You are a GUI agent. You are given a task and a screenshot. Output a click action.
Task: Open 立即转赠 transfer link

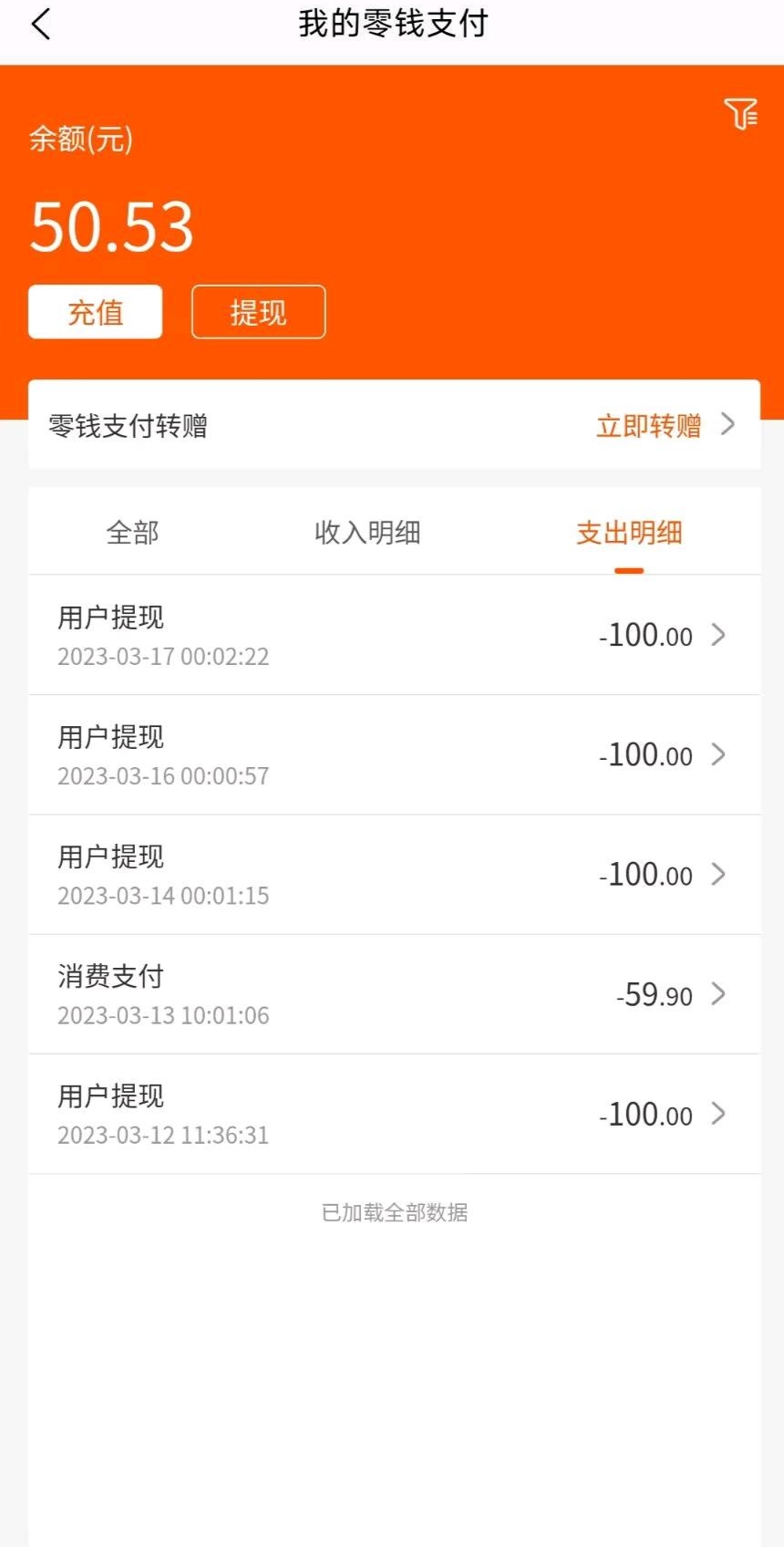click(x=664, y=425)
